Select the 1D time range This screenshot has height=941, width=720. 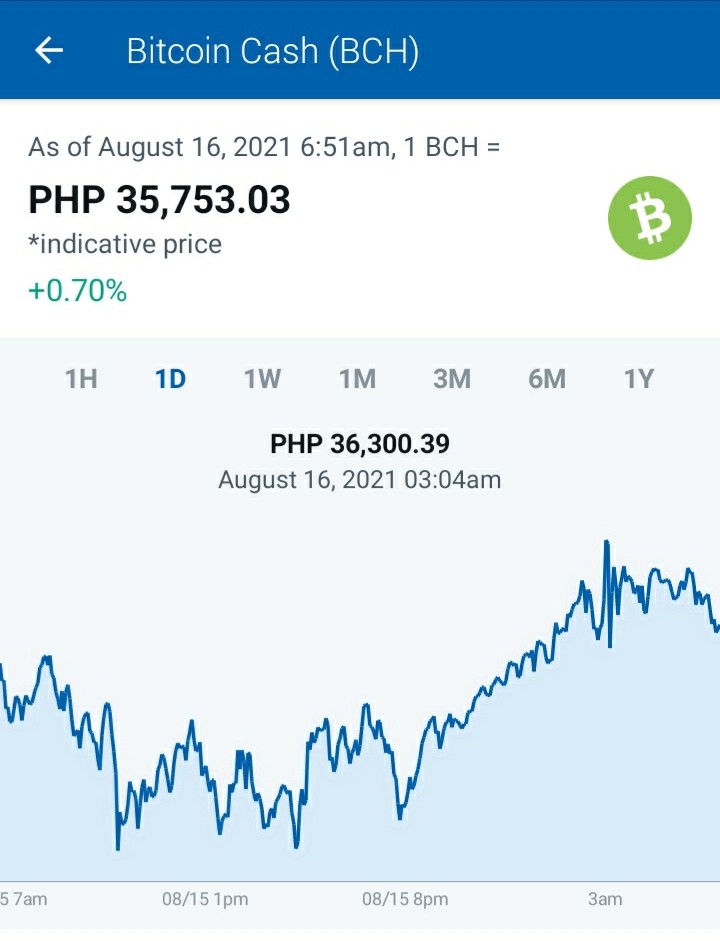click(x=170, y=379)
